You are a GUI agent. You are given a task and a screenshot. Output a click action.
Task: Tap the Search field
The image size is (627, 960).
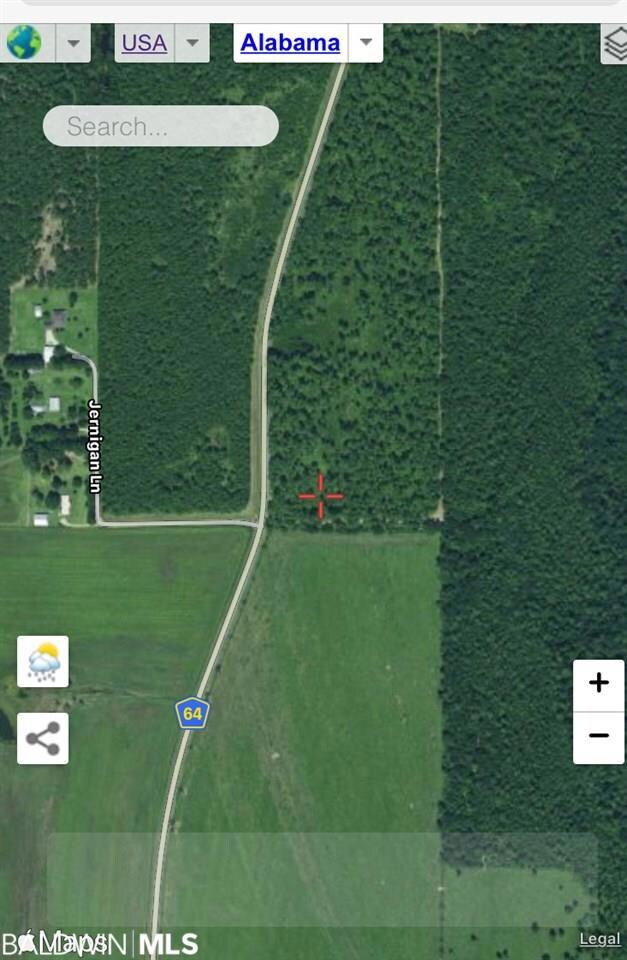tap(160, 126)
